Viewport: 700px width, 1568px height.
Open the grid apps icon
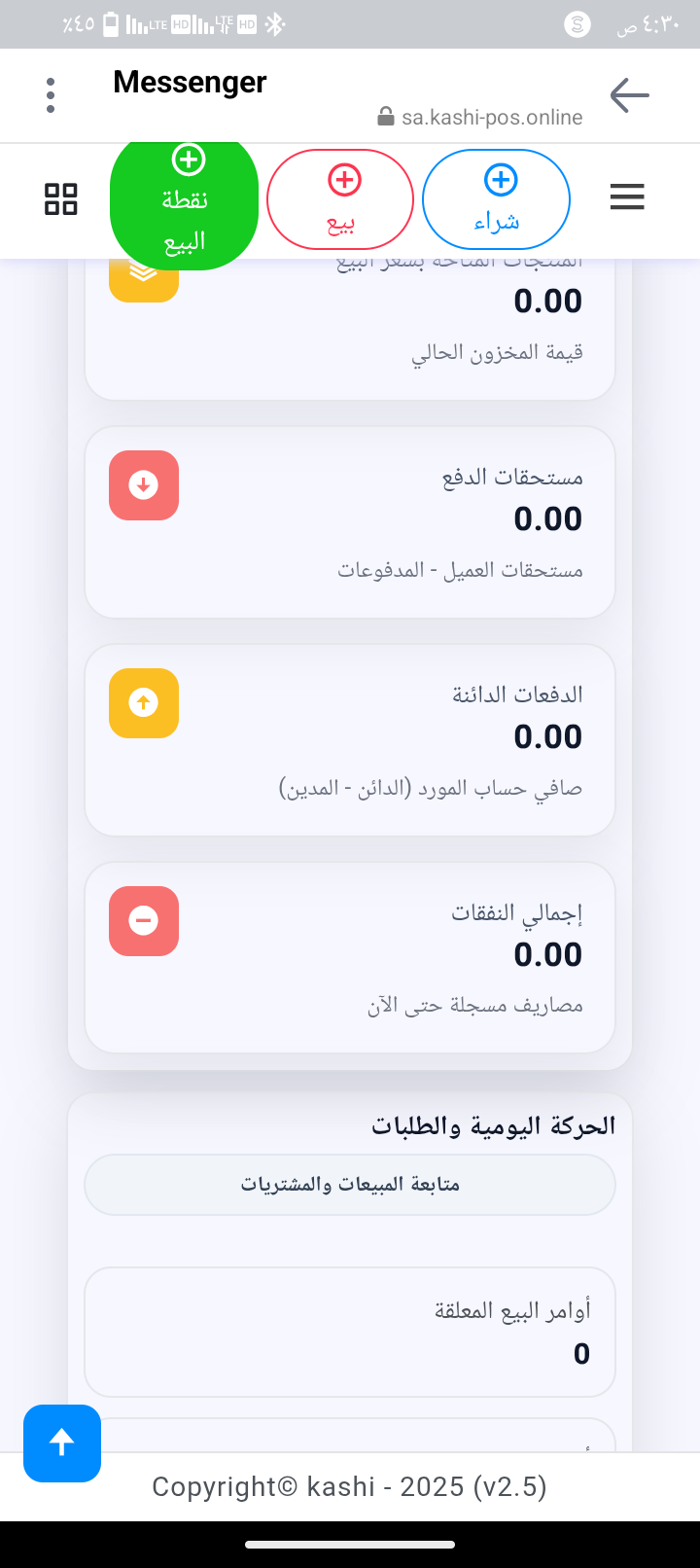pyautogui.click(x=61, y=198)
